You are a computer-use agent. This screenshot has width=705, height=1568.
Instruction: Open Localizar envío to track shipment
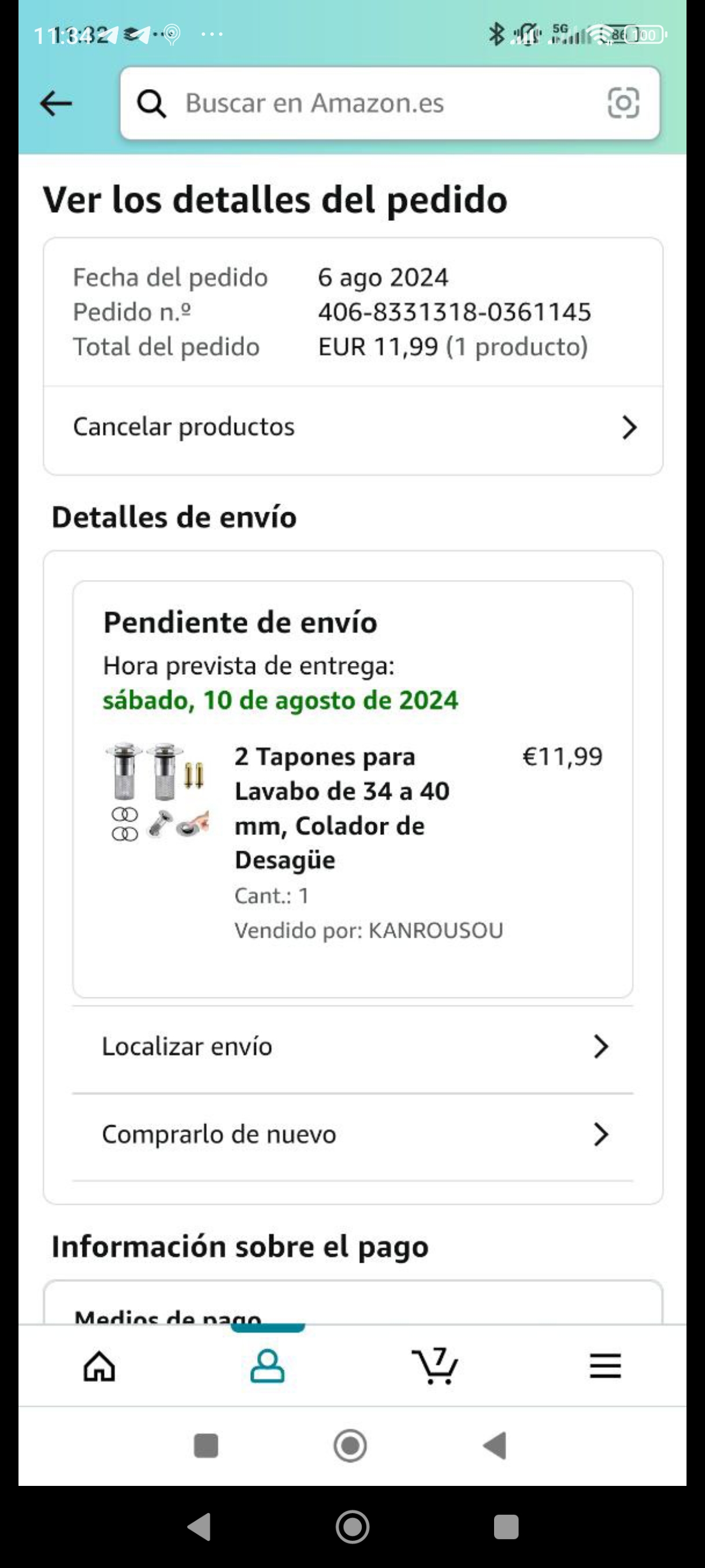pyautogui.click(x=353, y=1047)
